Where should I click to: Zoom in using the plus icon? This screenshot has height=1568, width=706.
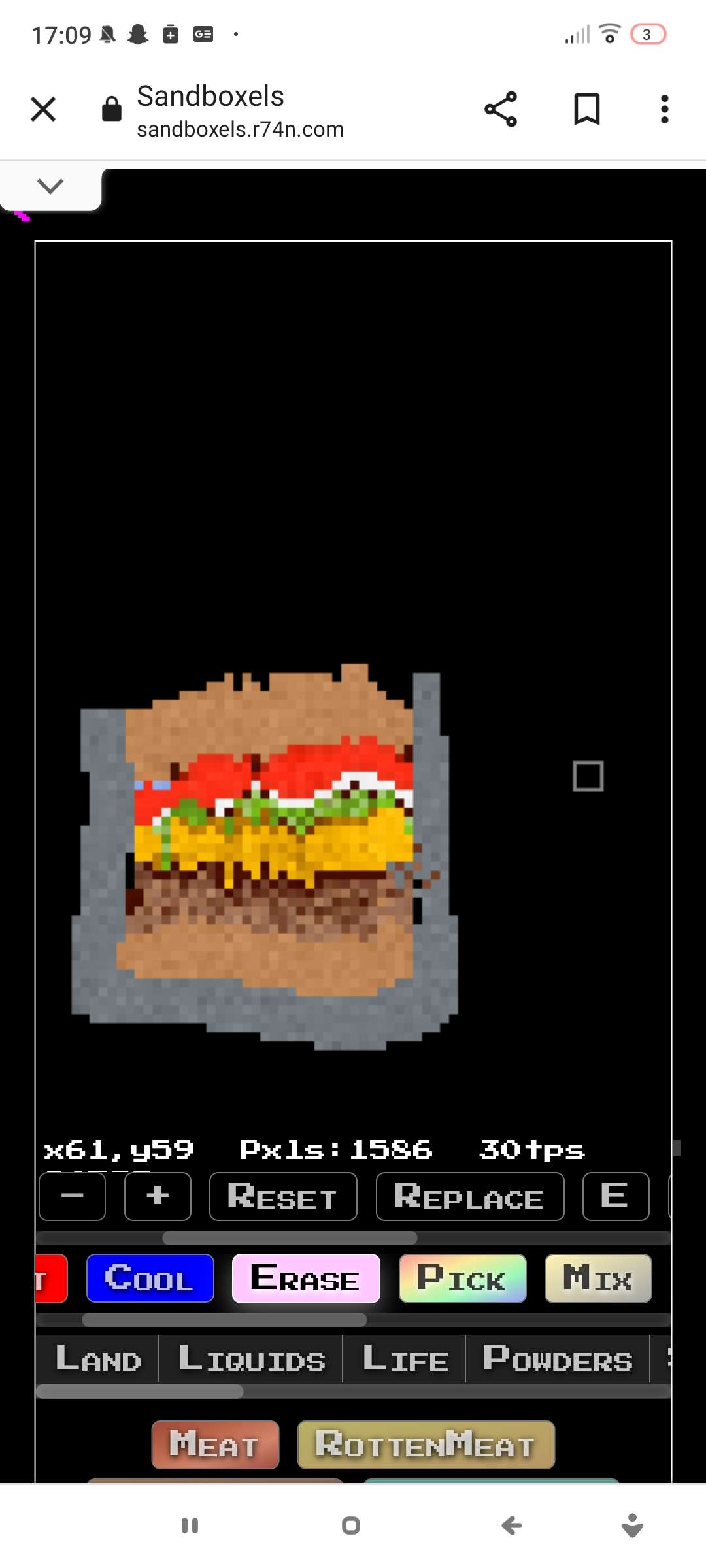coord(157,1196)
